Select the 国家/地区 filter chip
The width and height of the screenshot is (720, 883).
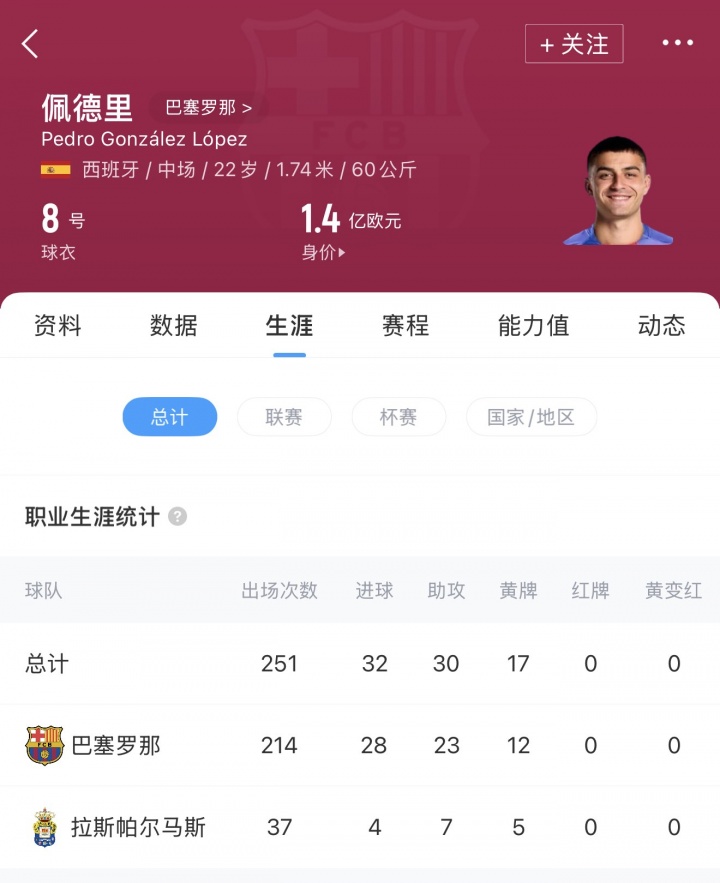531,417
